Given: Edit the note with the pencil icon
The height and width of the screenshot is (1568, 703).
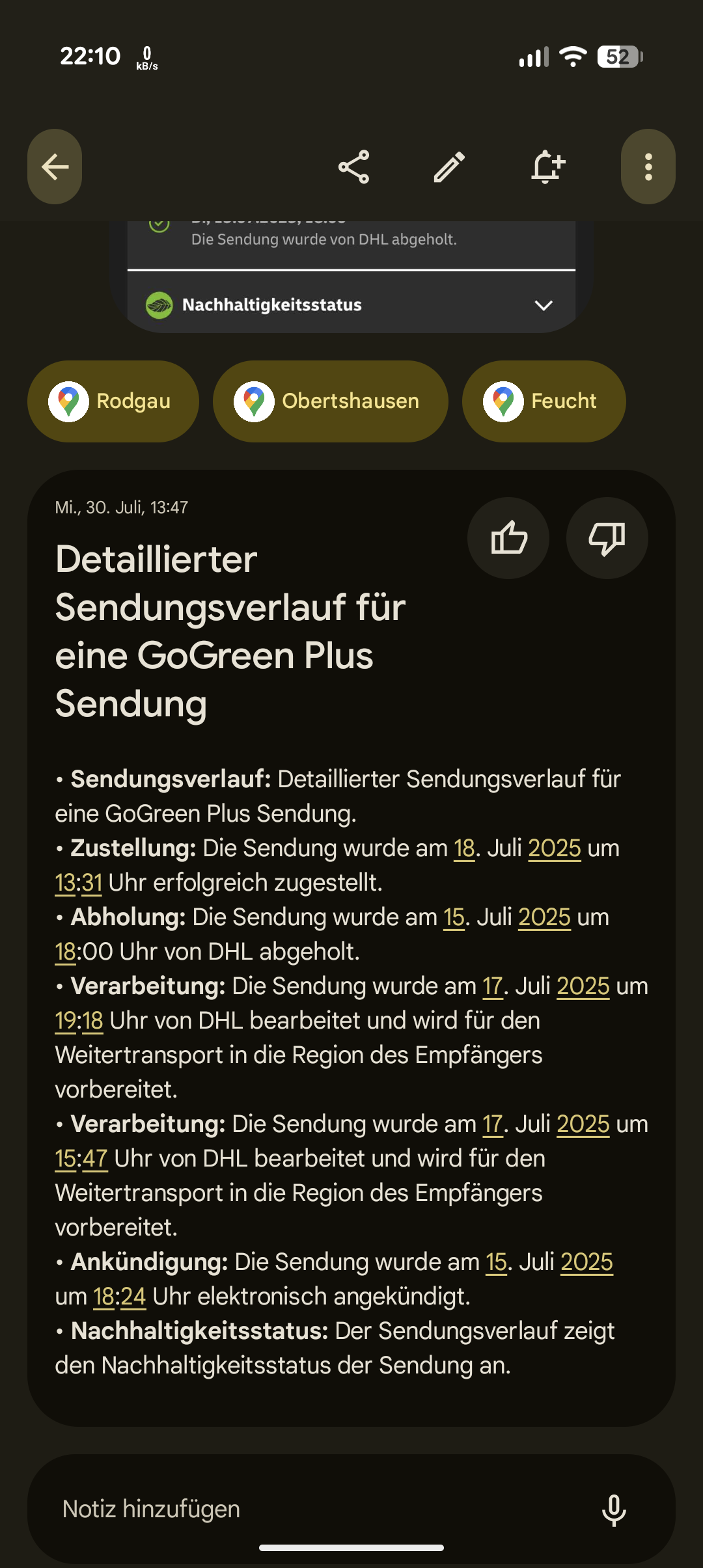Looking at the screenshot, I should point(450,167).
